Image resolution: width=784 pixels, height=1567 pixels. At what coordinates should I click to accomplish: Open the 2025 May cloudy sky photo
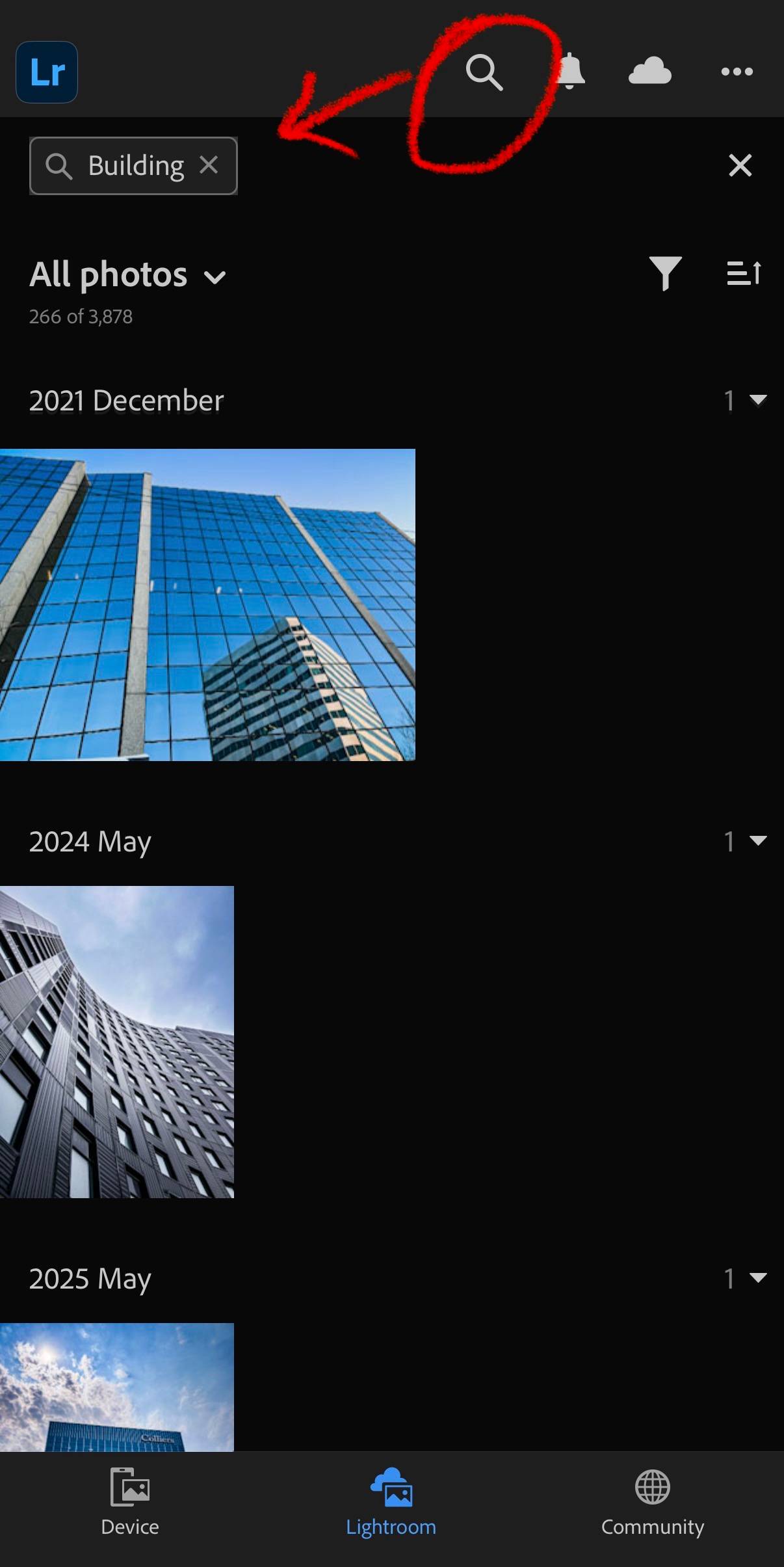(x=117, y=1386)
